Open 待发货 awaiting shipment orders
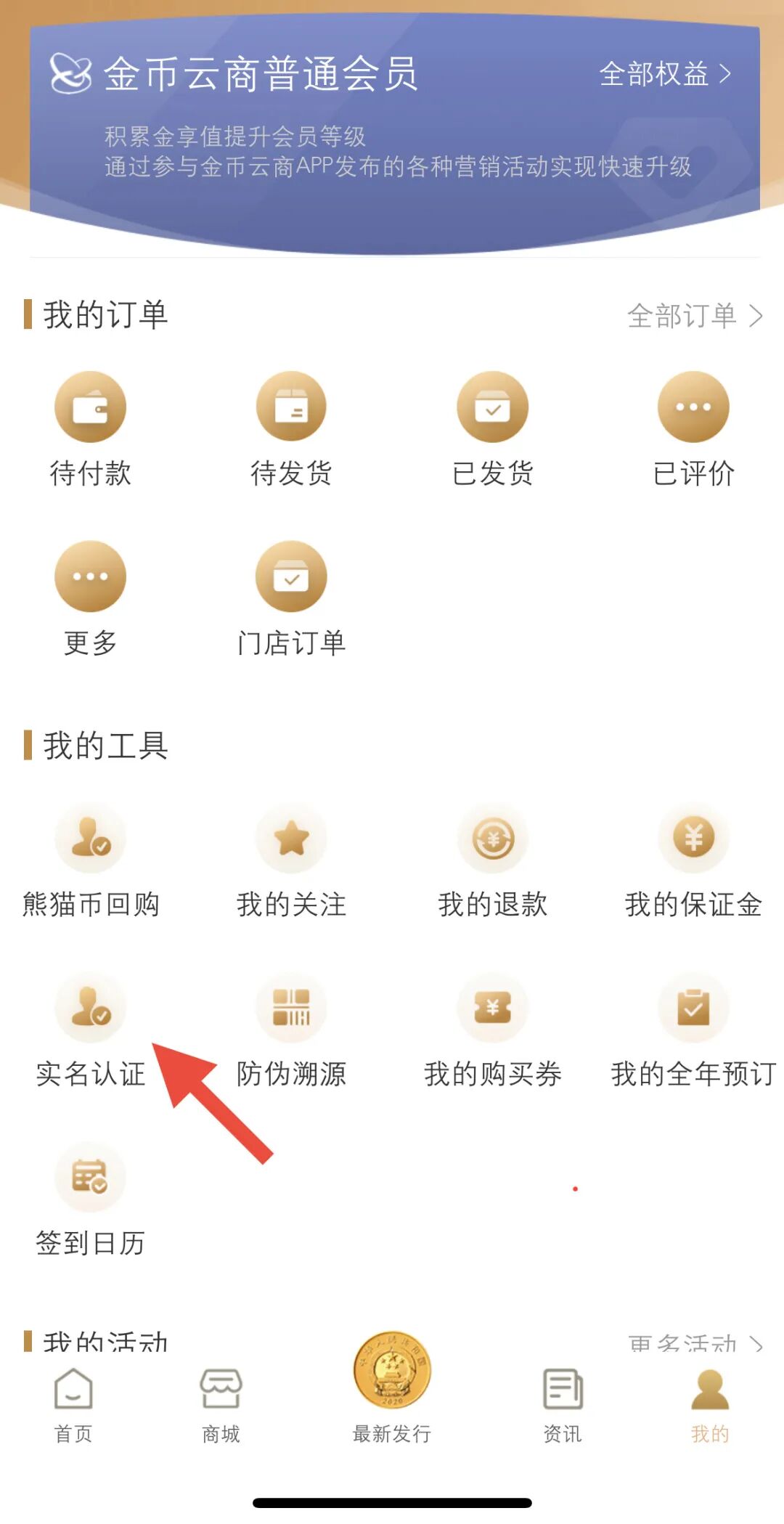 (x=291, y=428)
